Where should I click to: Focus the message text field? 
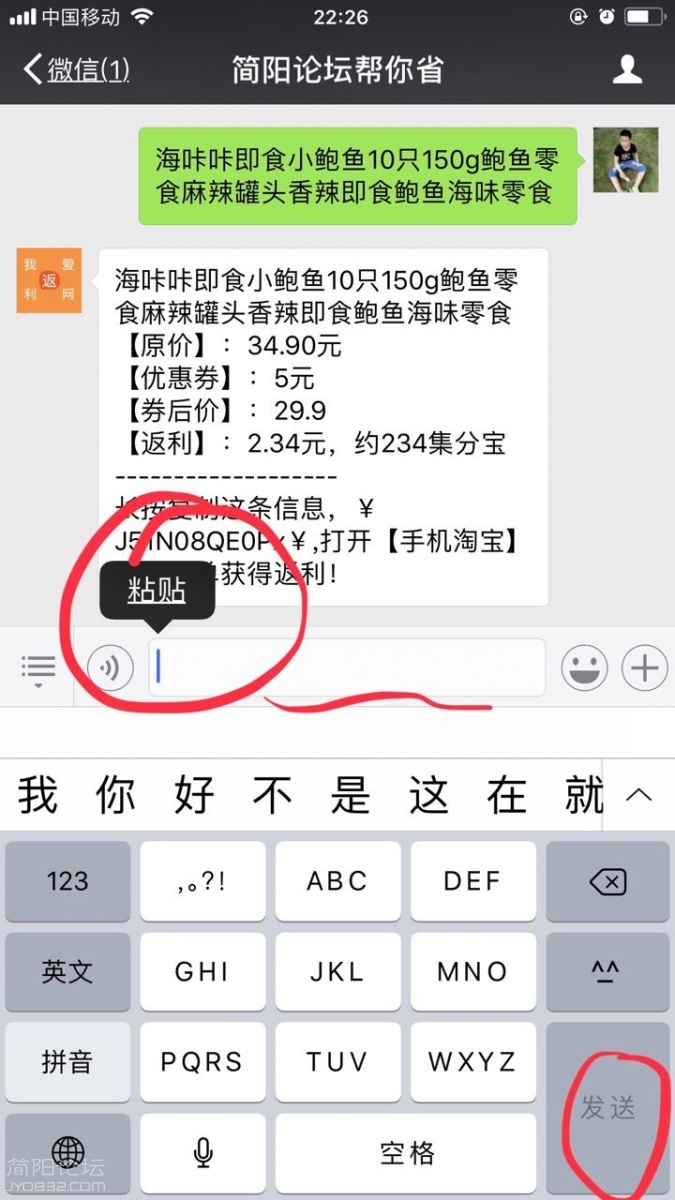pyautogui.click(x=347, y=667)
